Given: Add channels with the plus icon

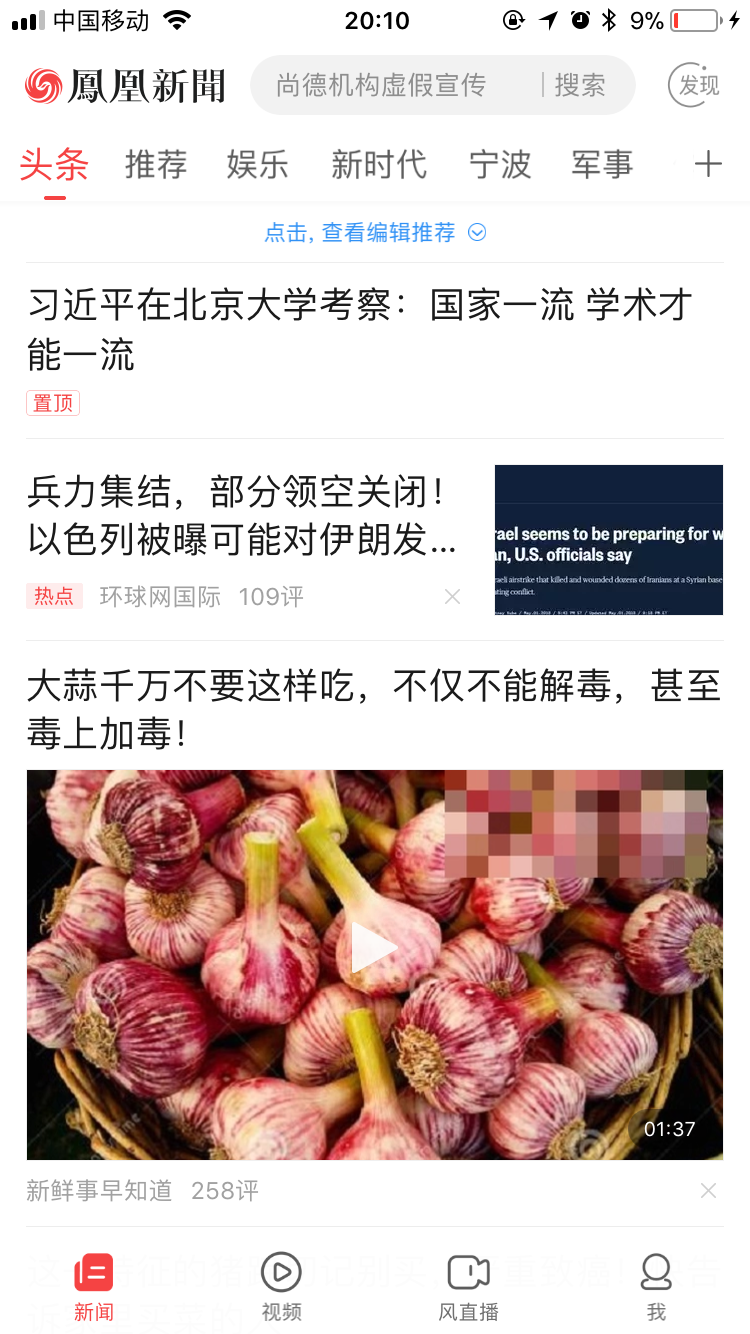Looking at the screenshot, I should 708,164.
